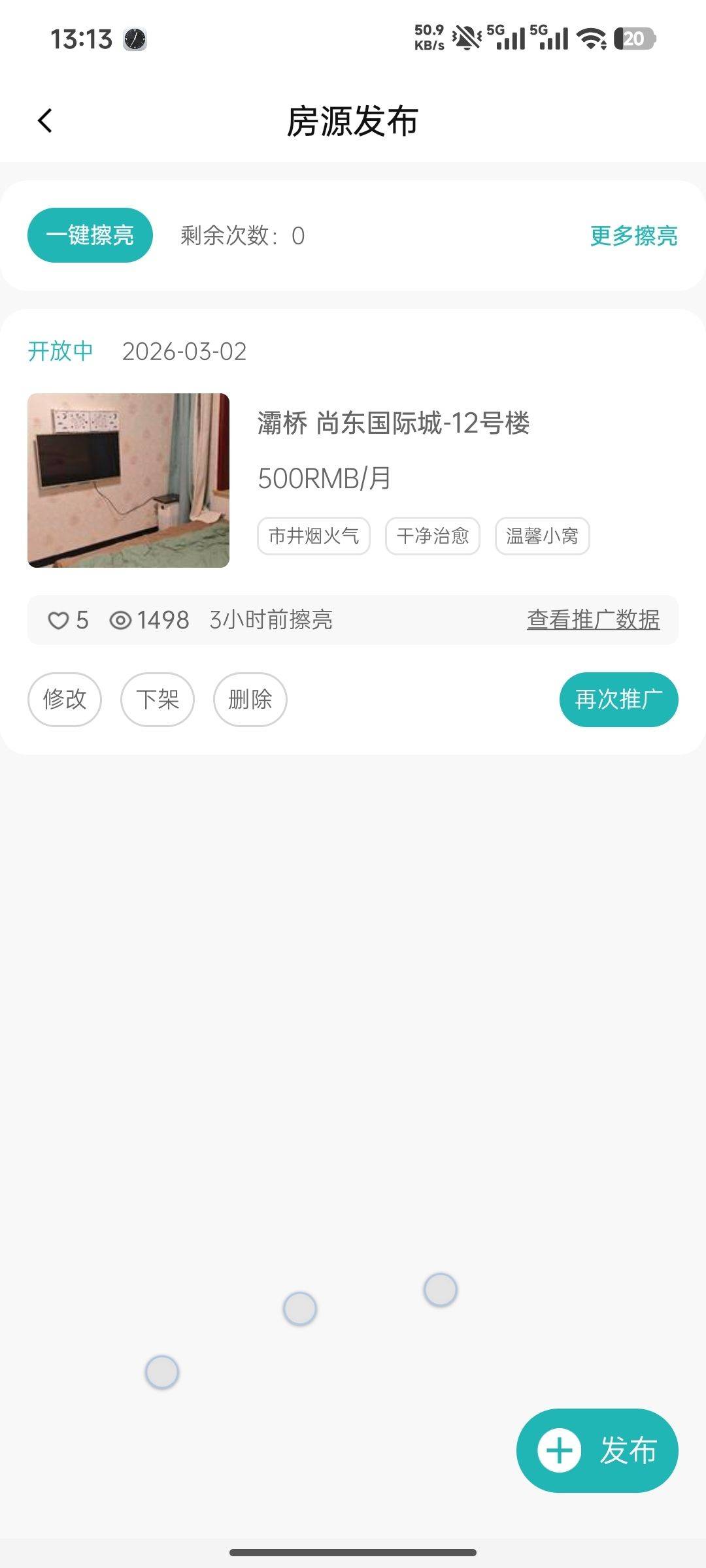Viewport: 706px width, 1568px height.
Task: Click the clock icon in the status bar
Action: point(134,39)
